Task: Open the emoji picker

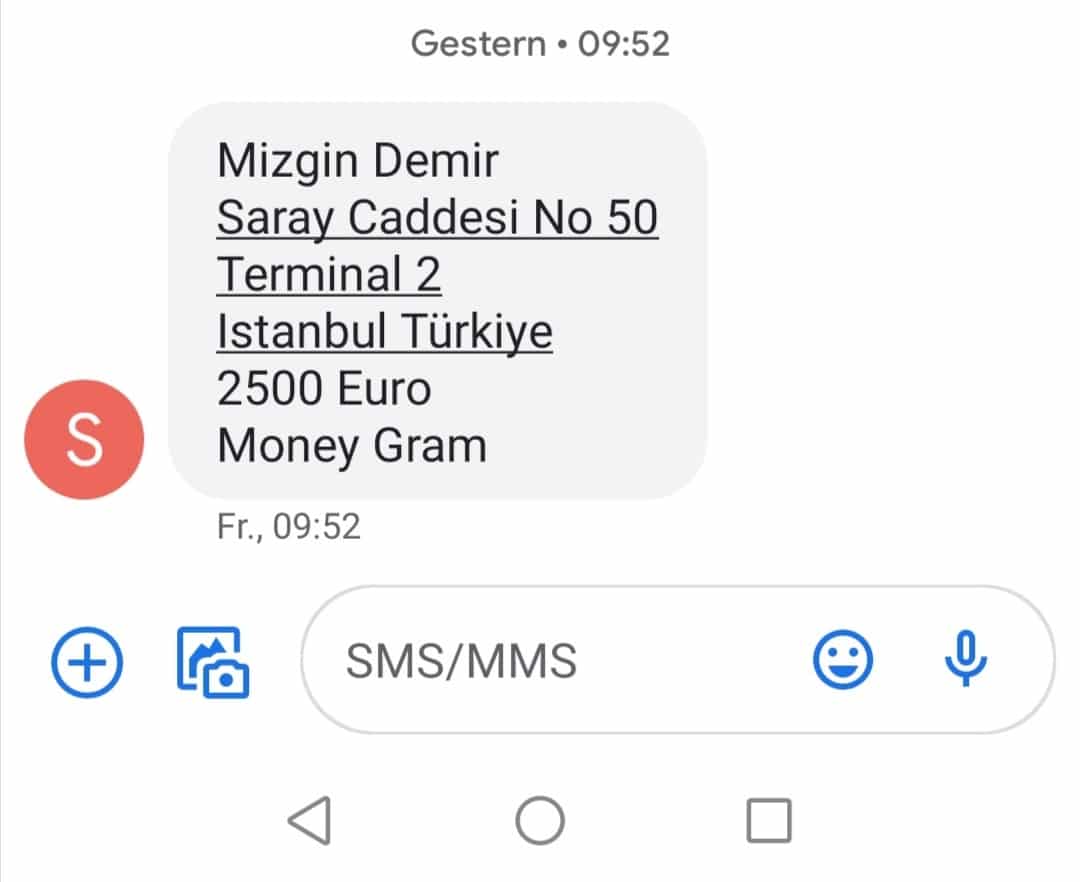Action: tap(842, 660)
